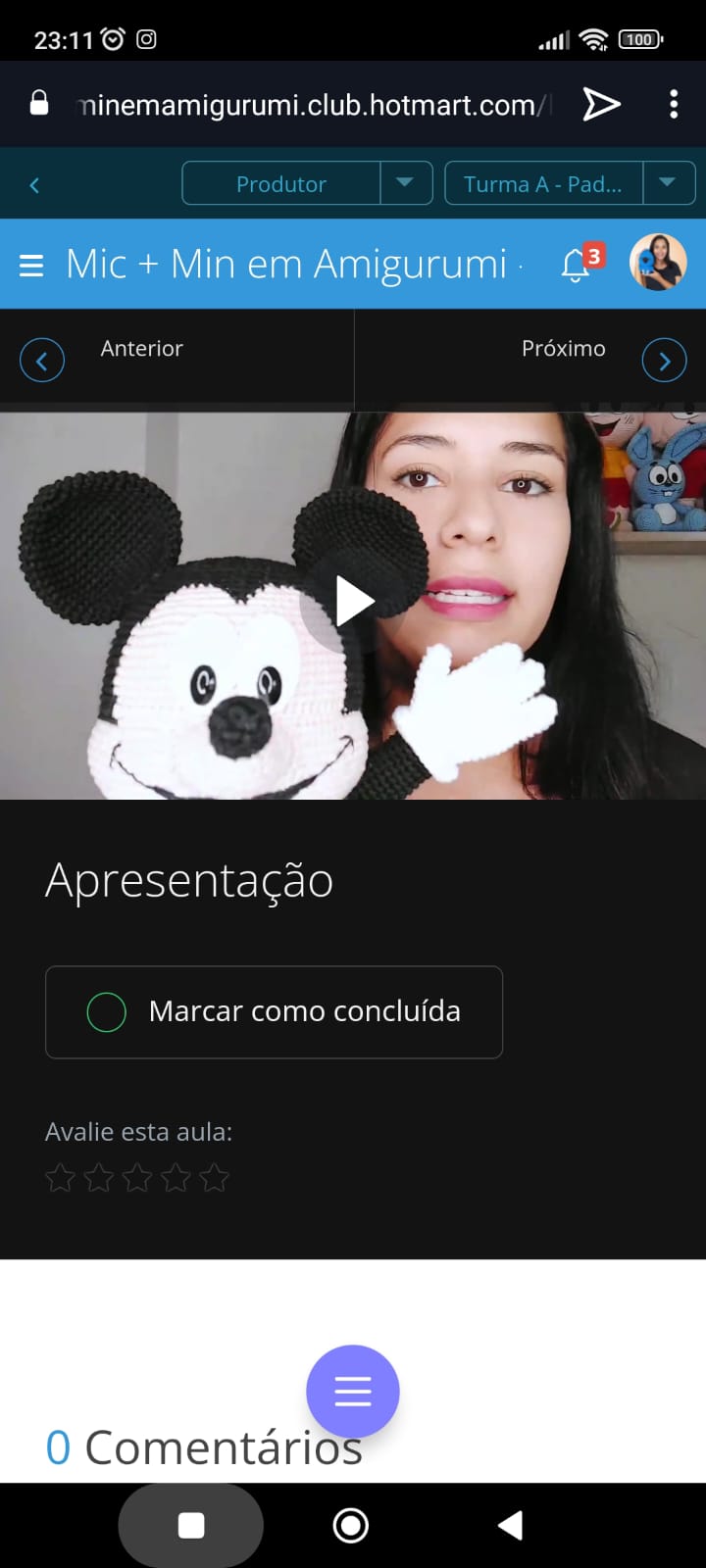Play the Apresentação video
This screenshot has width=706, height=1568.
point(354,601)
